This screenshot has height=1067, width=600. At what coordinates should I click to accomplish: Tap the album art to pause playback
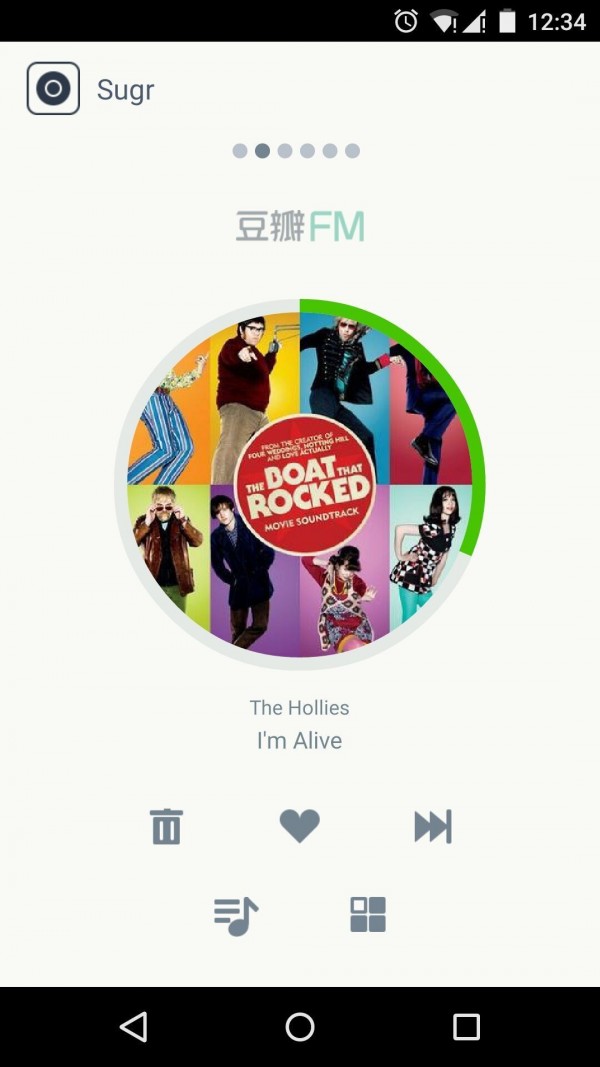300,484
